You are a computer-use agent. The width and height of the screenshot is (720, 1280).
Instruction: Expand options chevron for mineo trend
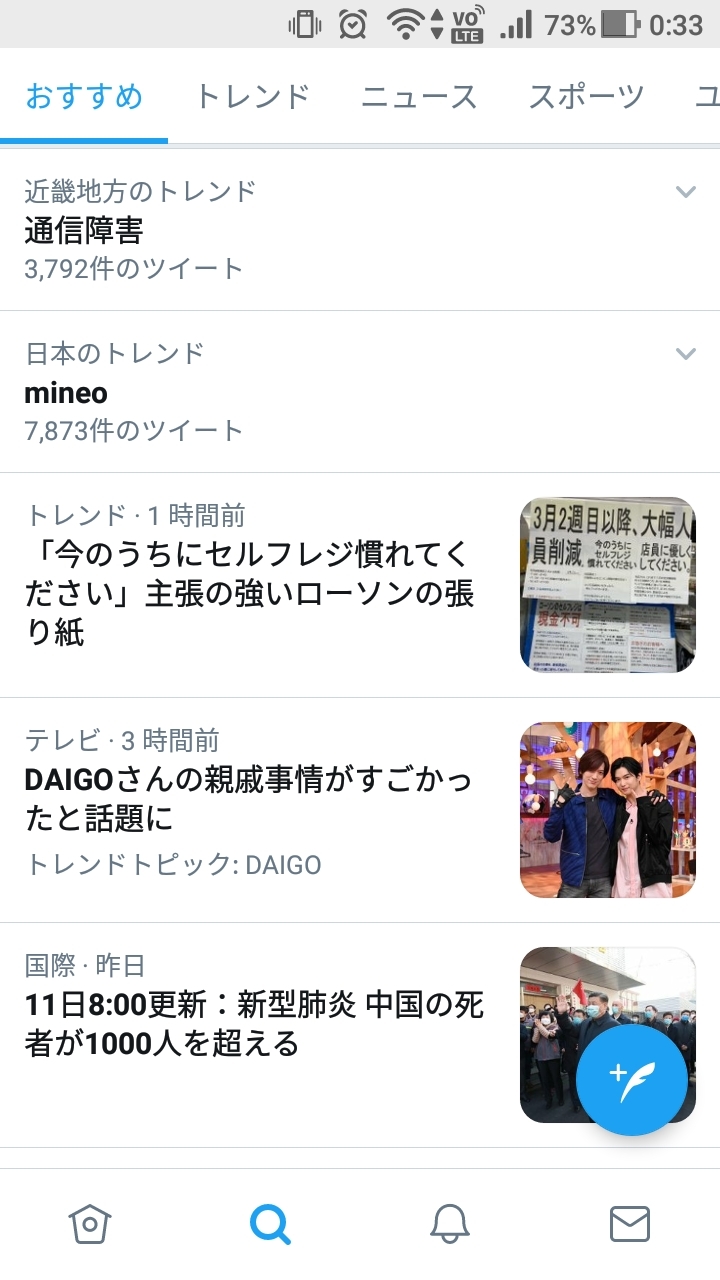pyautogui.click(x=685, y=353)
